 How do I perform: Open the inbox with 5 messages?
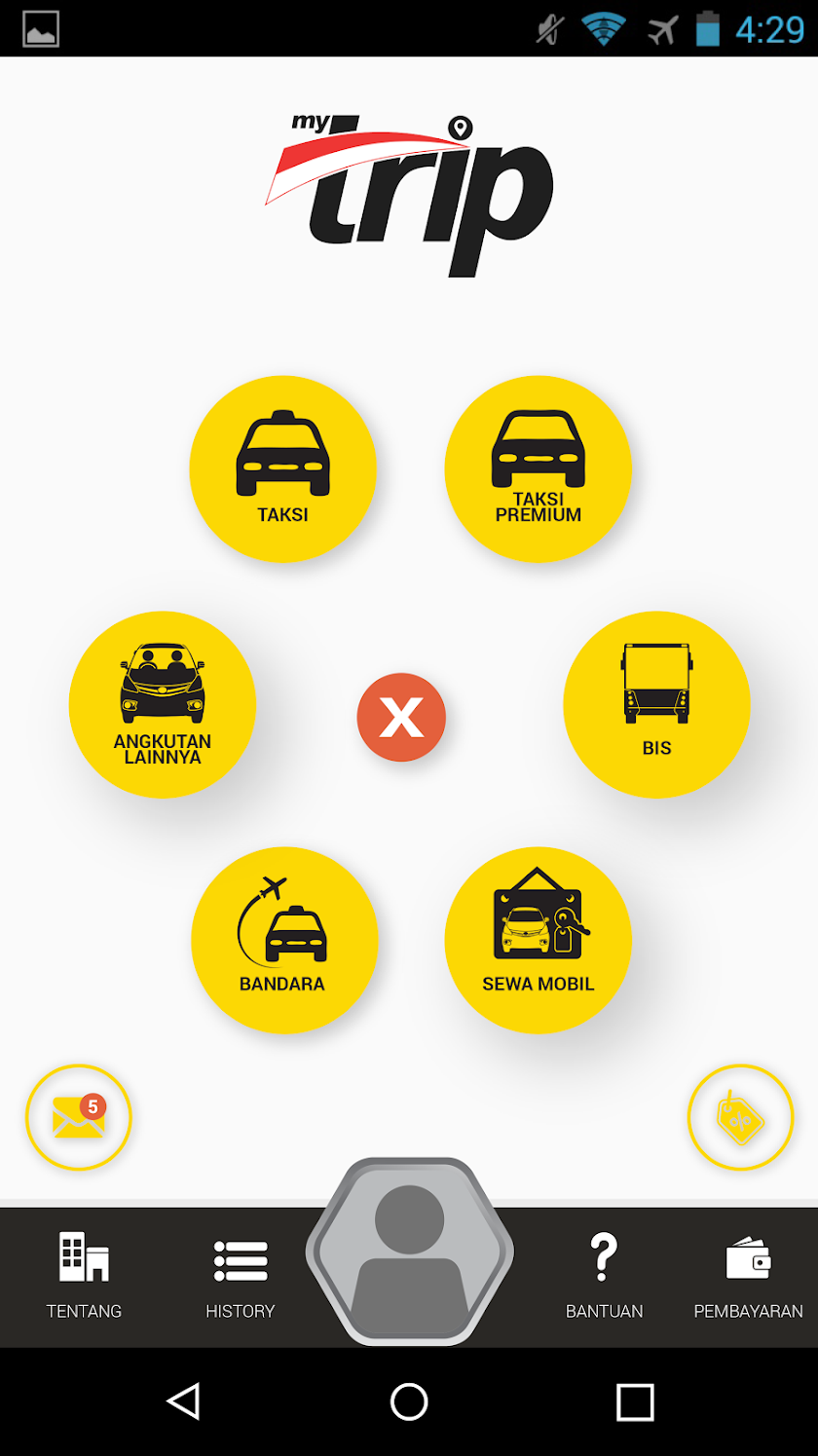click(x=78, y=1117)
